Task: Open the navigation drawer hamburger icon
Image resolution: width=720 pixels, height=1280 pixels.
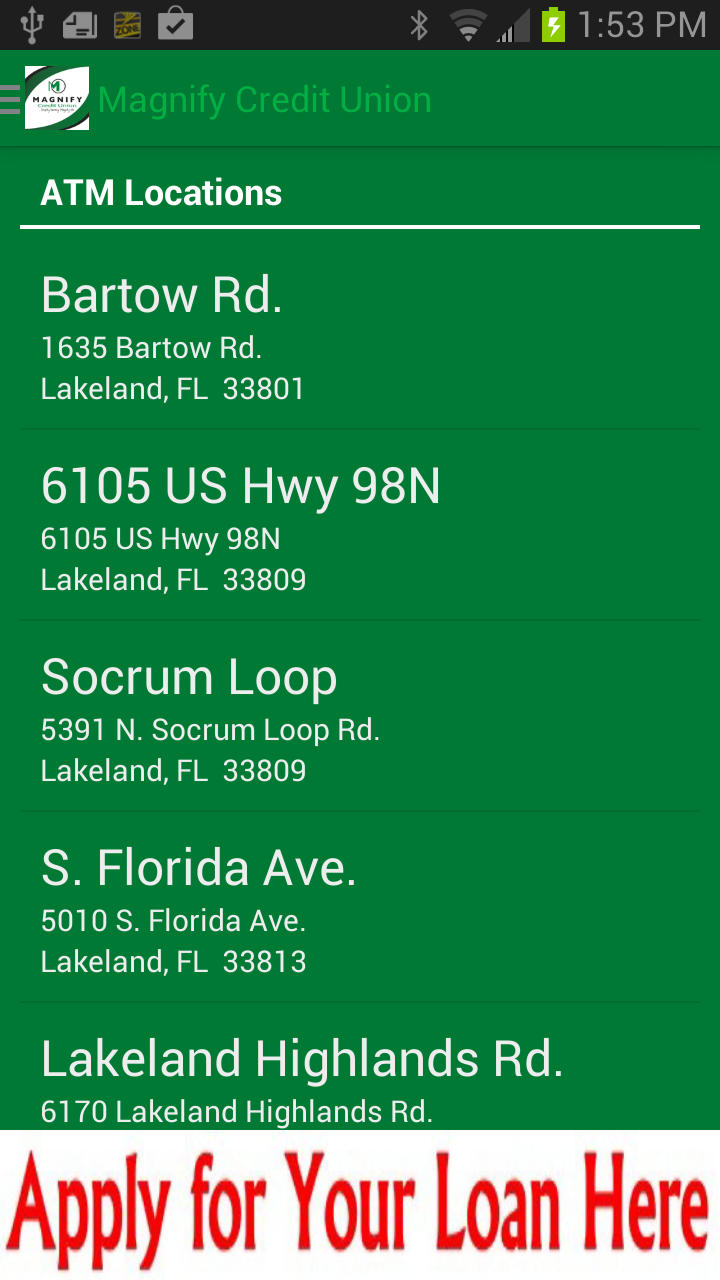Action: [x=11, y=99]
